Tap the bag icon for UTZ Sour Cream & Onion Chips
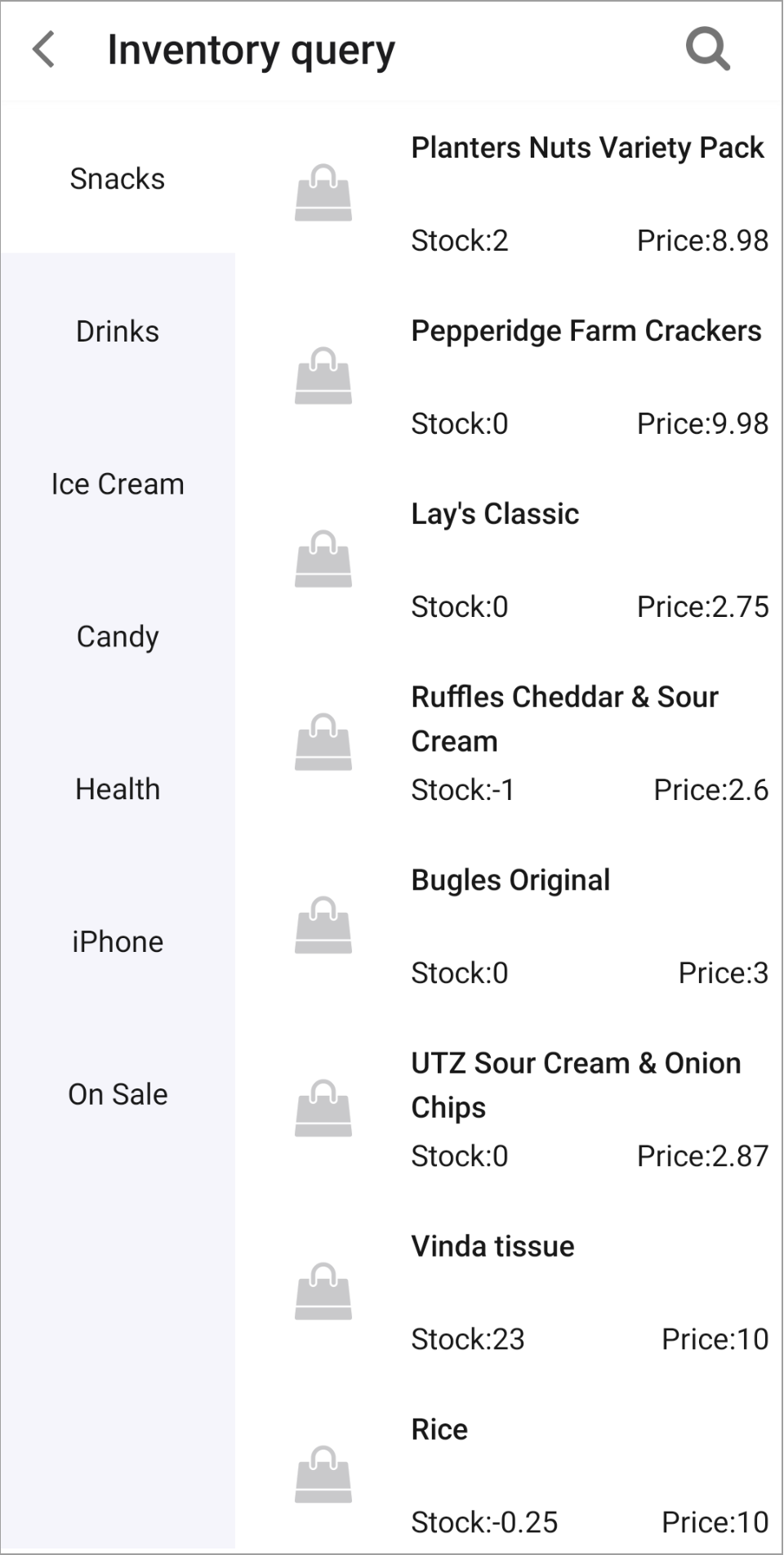 (x=323, y=1107)
